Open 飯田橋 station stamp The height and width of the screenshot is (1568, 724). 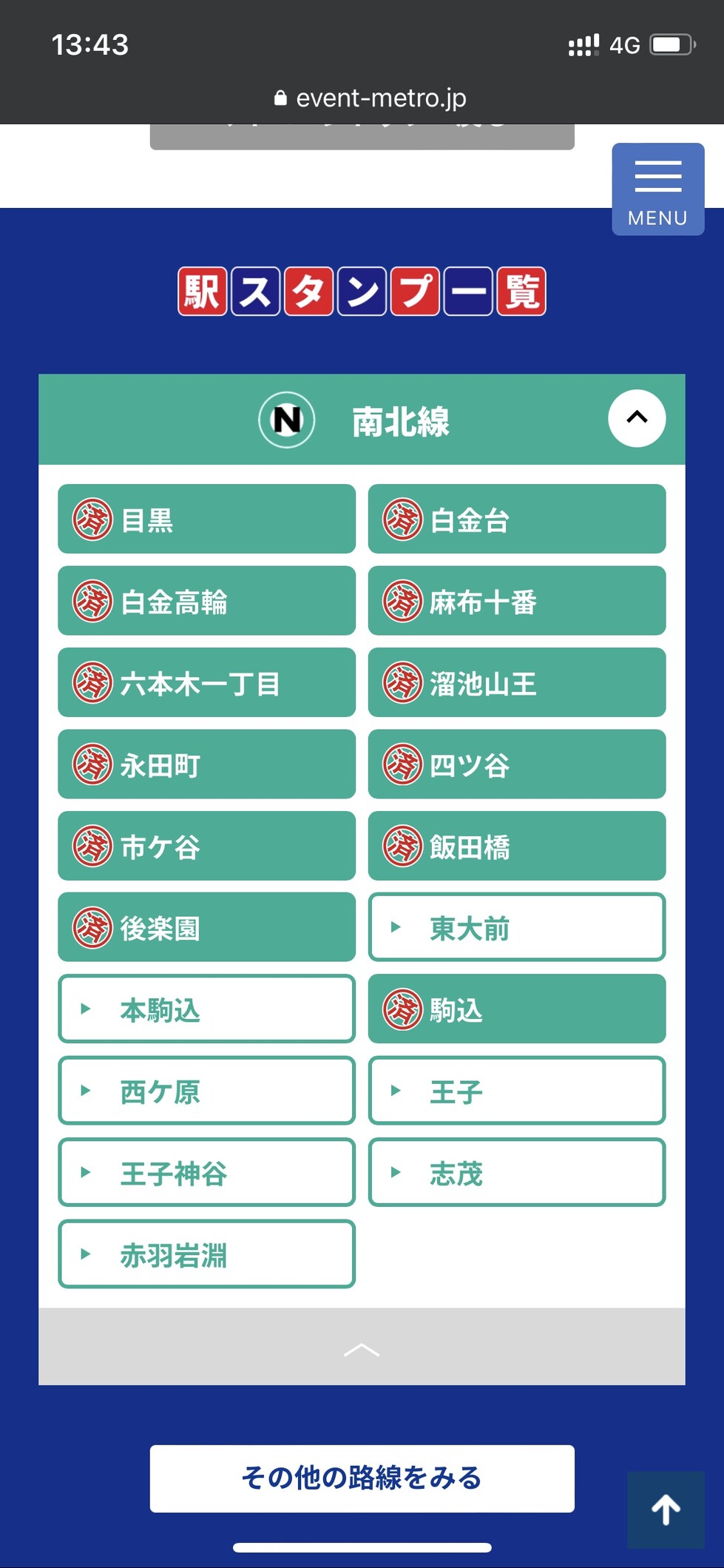click(516, 846)
